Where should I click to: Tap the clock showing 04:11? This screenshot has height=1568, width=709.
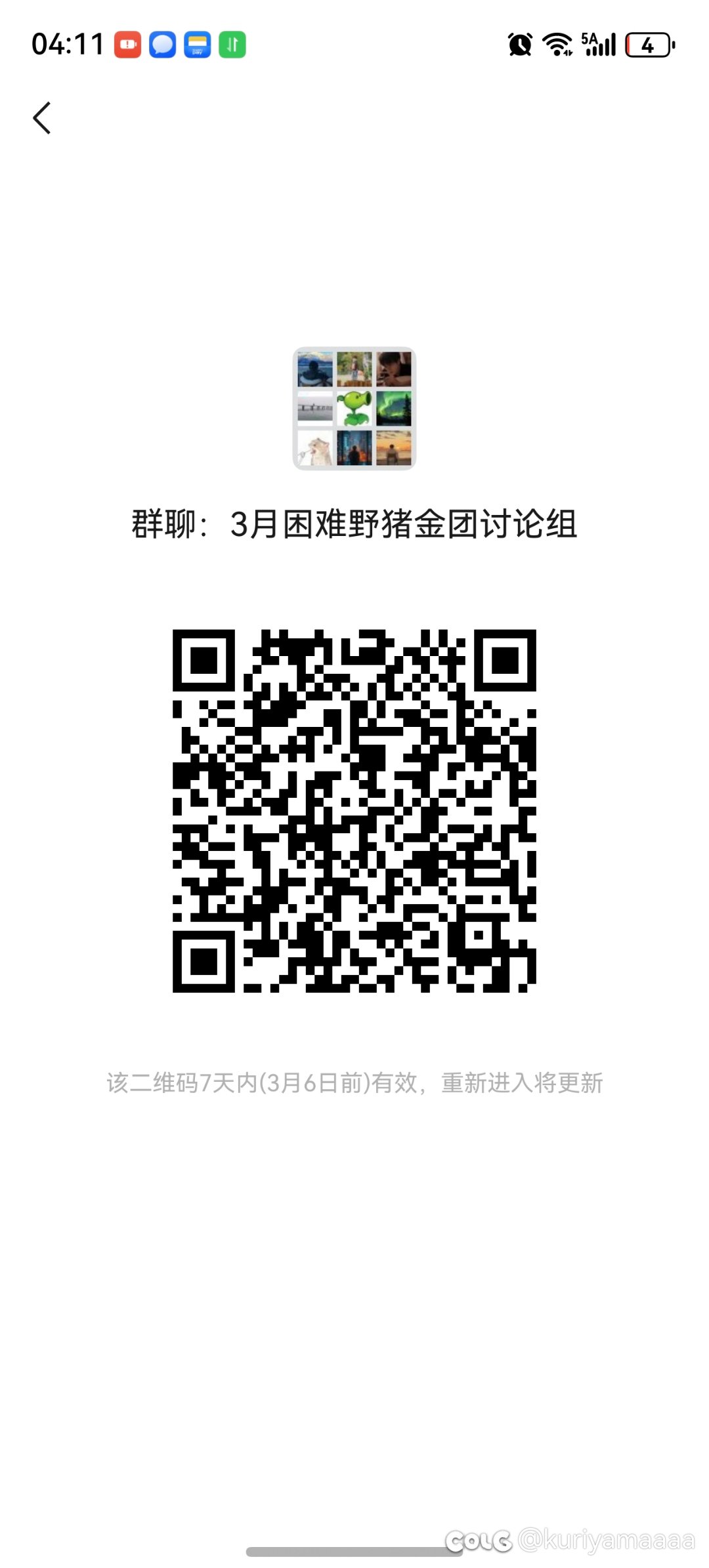pos(68,43)
